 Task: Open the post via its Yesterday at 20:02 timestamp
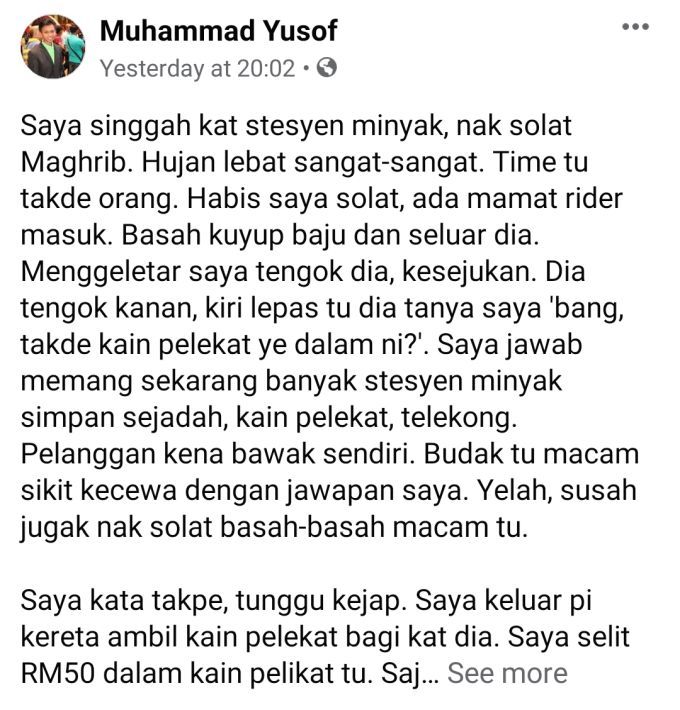[x=199, y=68]
